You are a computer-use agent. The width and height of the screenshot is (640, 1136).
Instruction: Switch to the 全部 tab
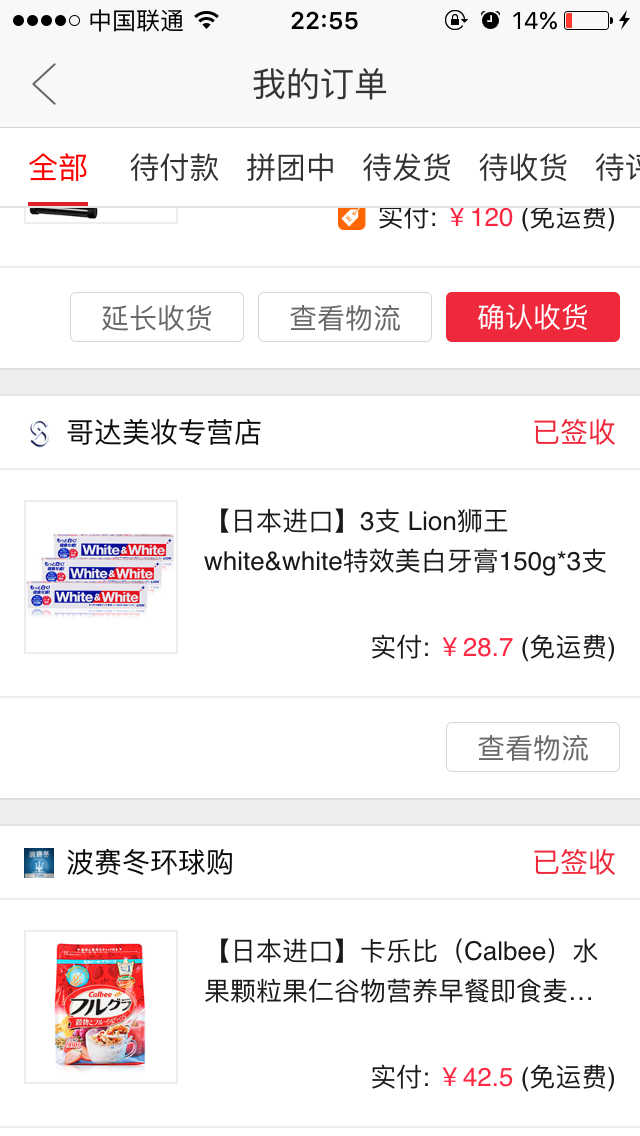tap(58, 167)
